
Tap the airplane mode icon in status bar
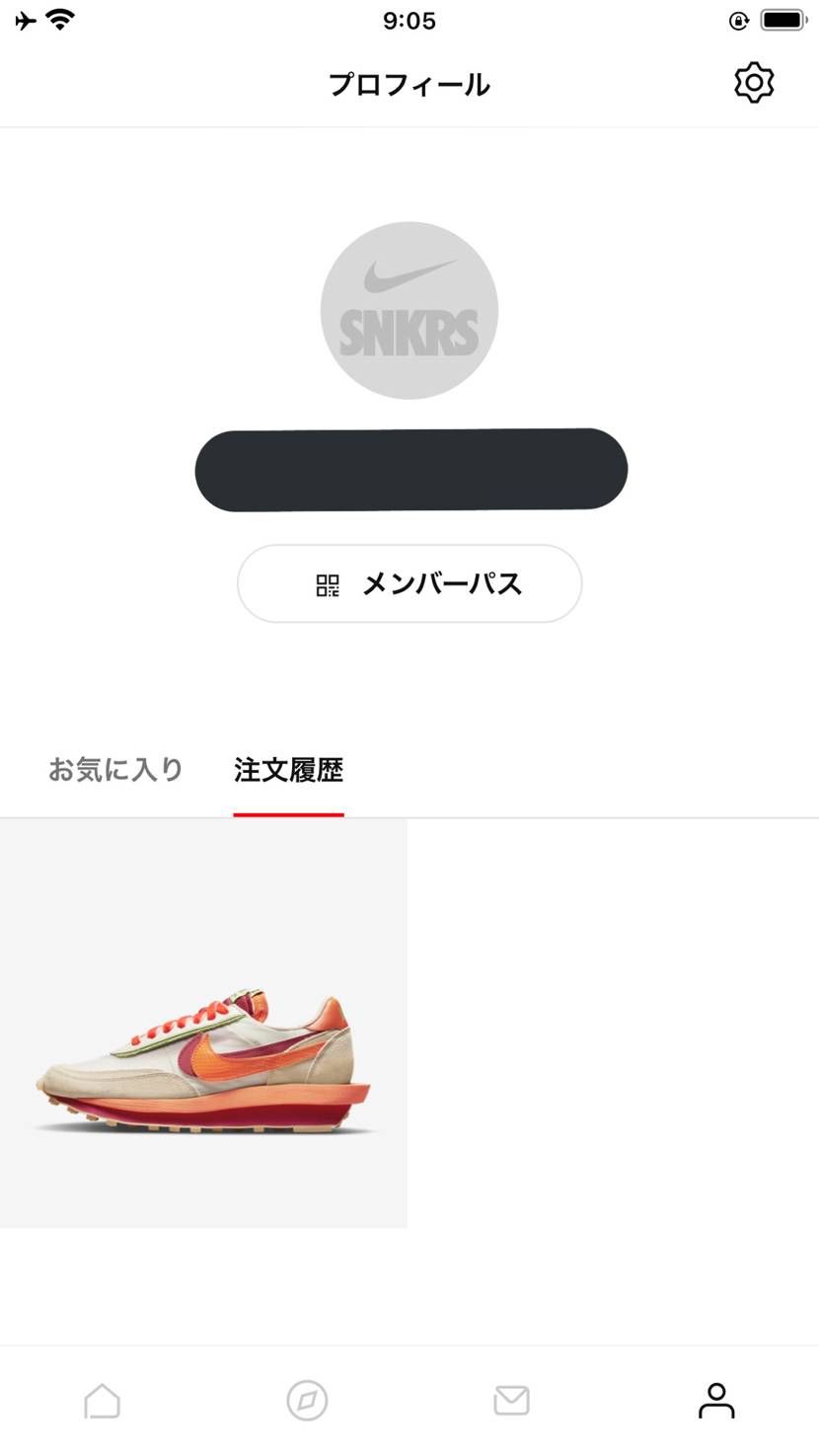24,18
